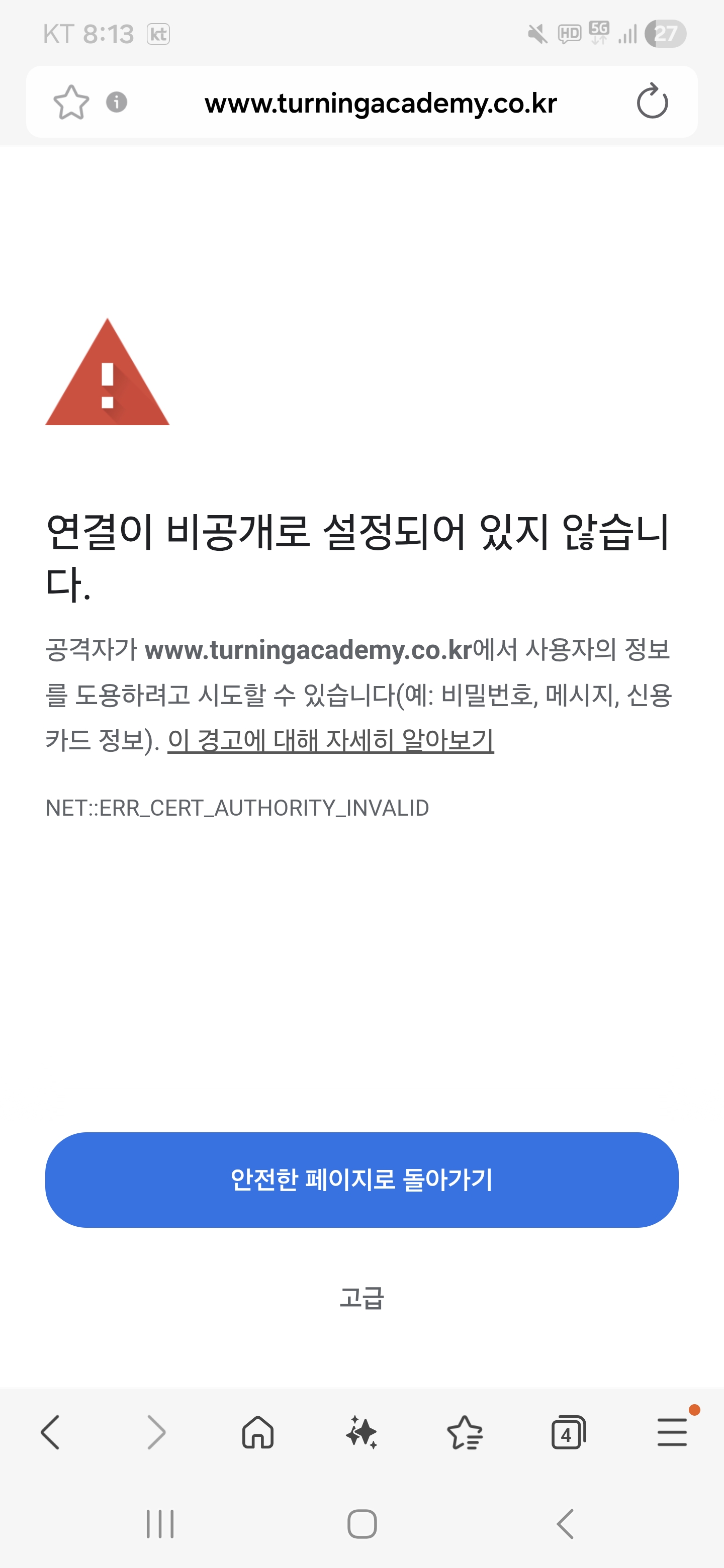Open the AI sparkle assistant
The width and height of the screenshot is (724, 1568).
[361, 1432]
